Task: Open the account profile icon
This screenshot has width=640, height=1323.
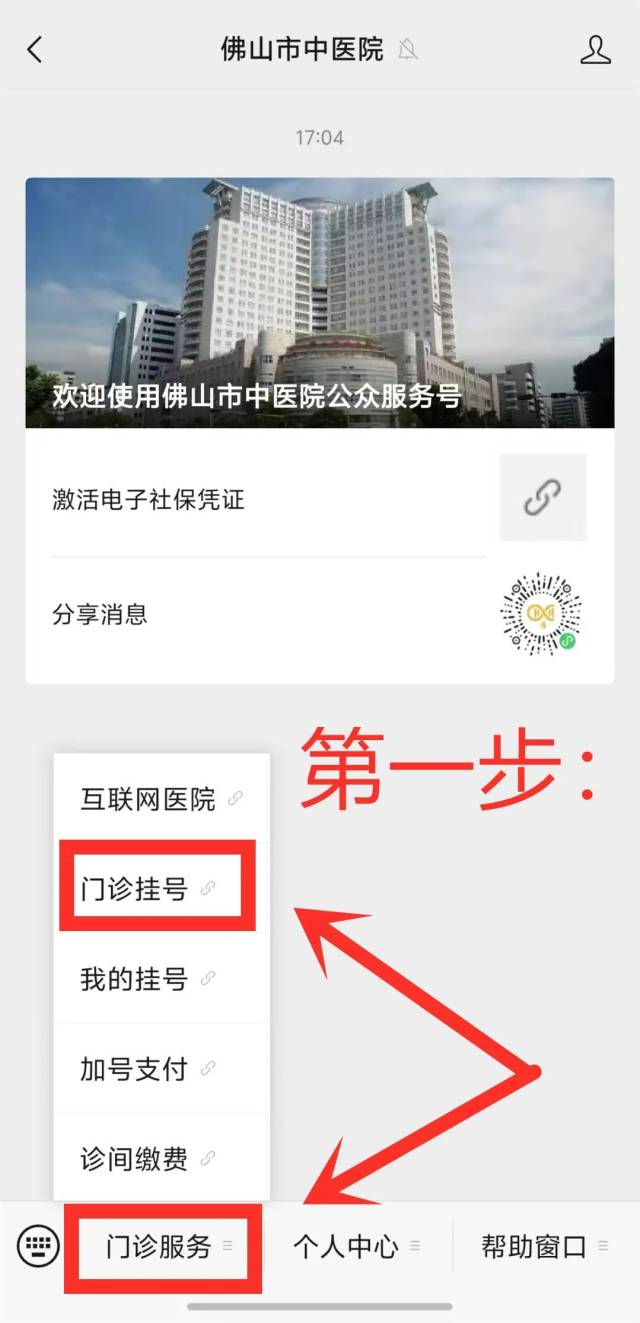Action: pos(595,50)
